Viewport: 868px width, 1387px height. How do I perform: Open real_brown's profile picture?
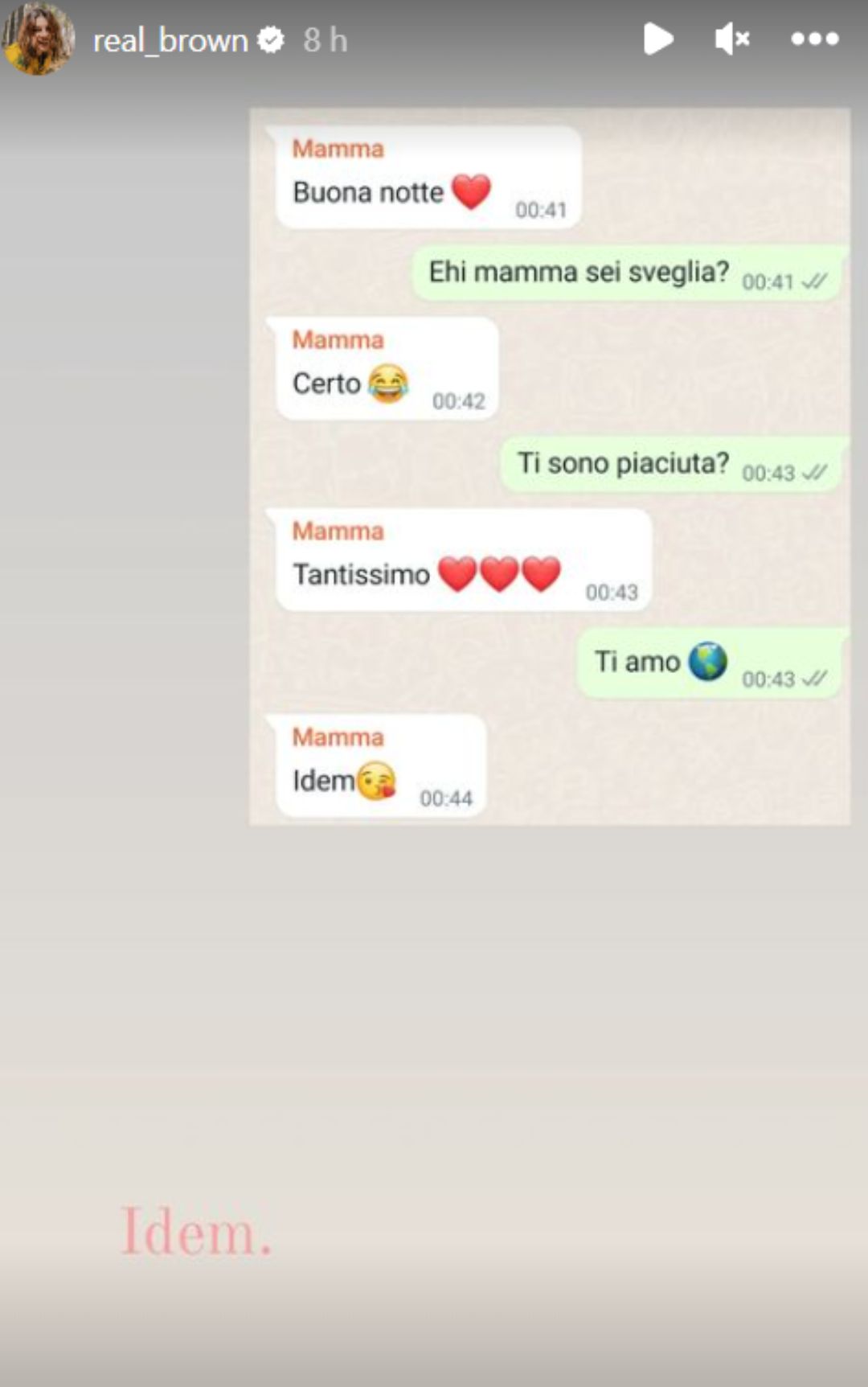(x=39, y=39)
